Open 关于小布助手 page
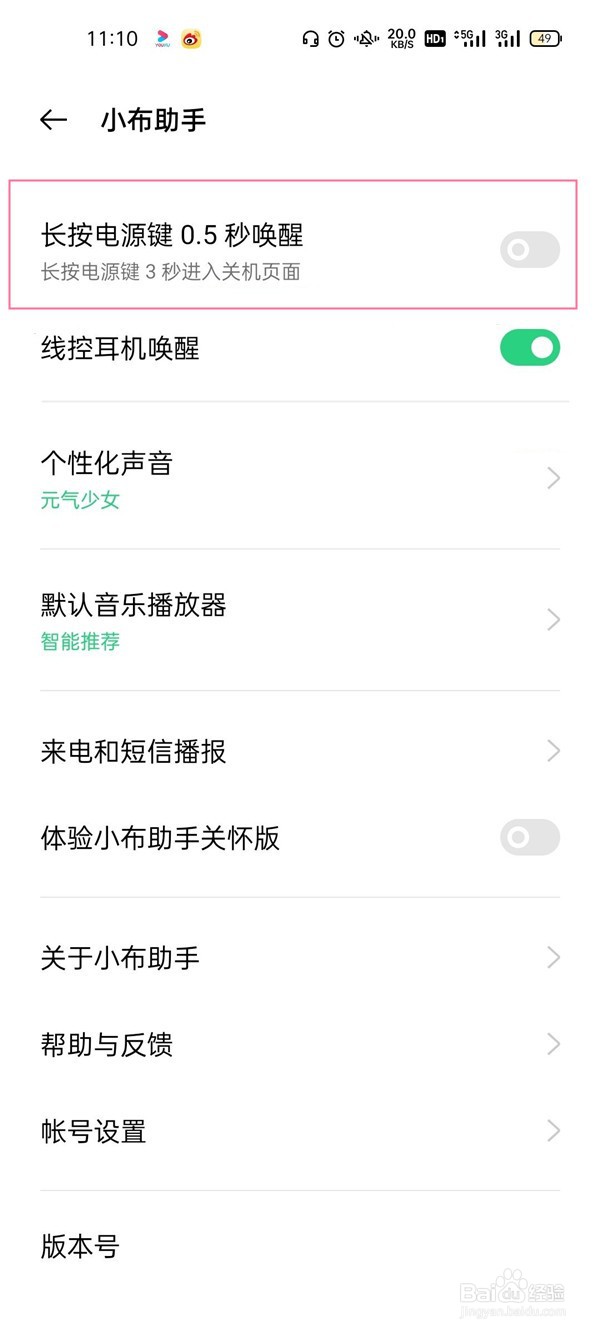 point(300,958)
